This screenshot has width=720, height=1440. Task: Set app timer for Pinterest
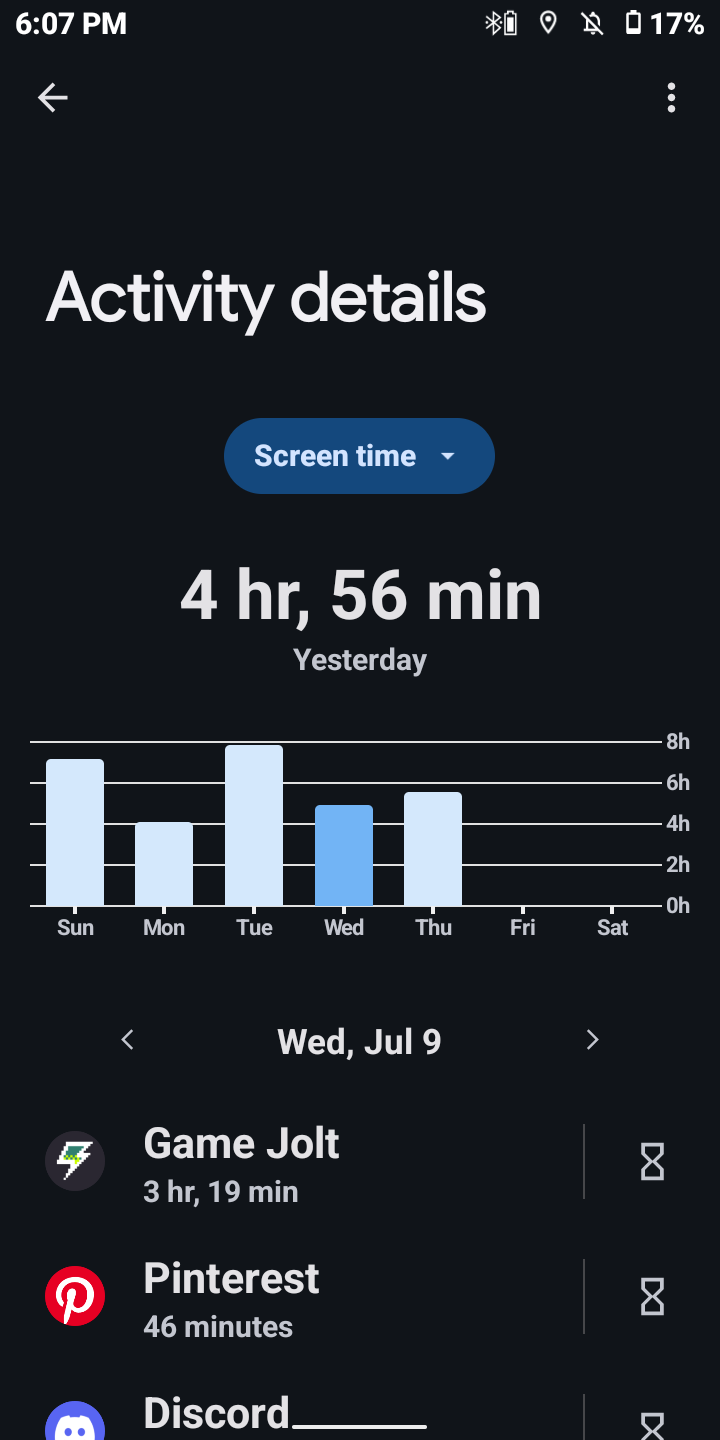[652, 1297]
